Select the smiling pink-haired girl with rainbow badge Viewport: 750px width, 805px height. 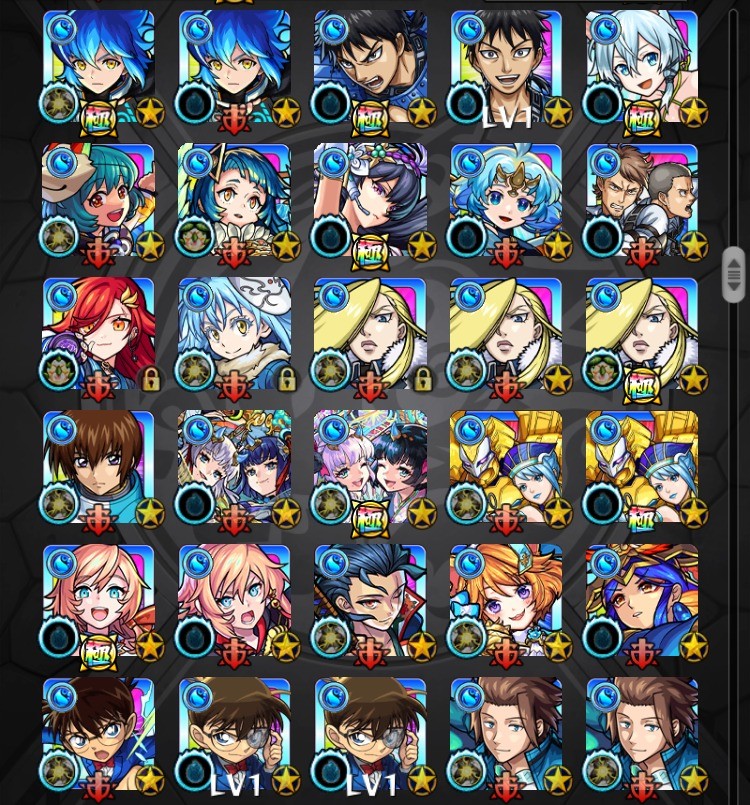pos(98,600)
